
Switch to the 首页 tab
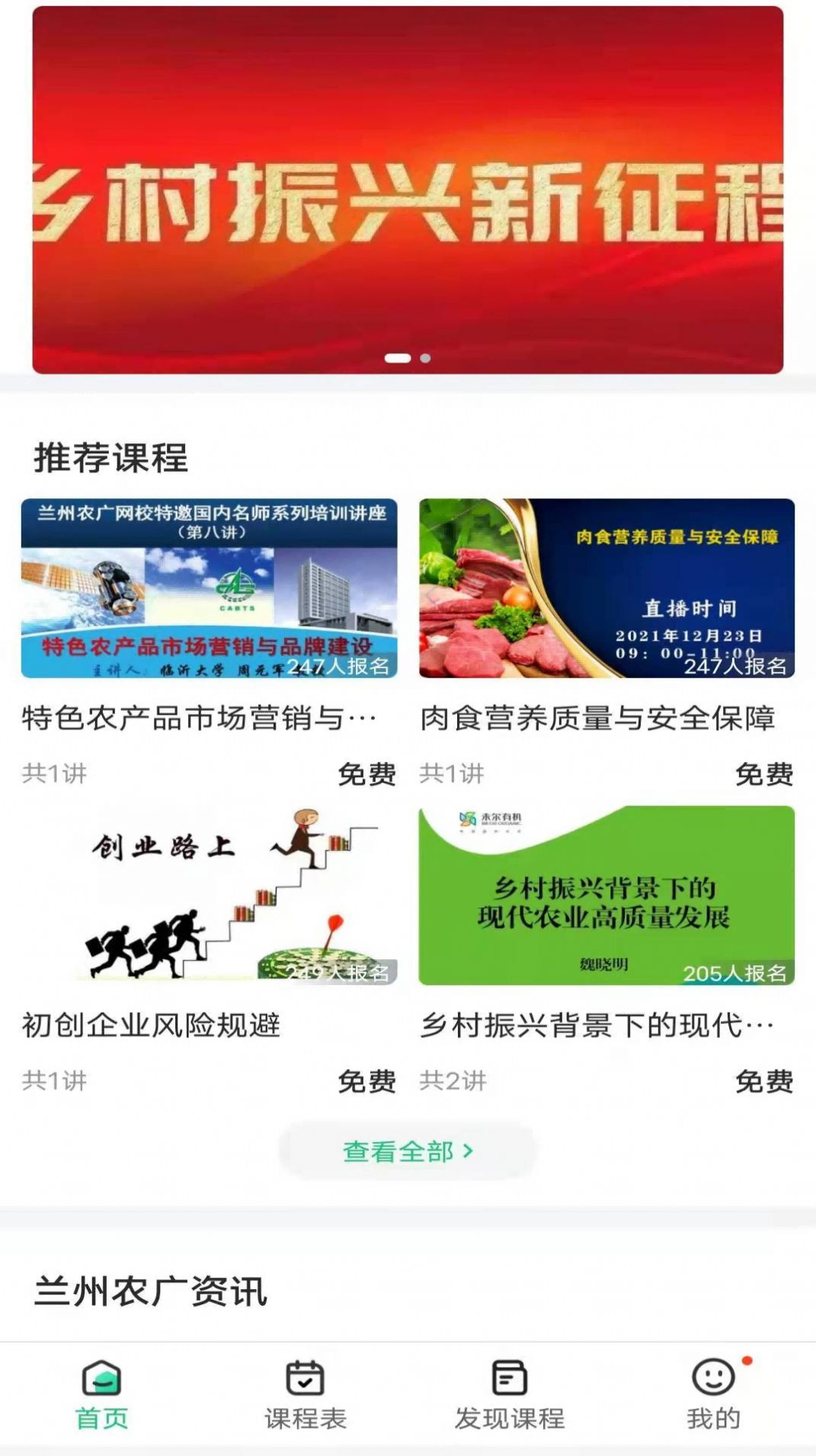(x=101, y=1406)
